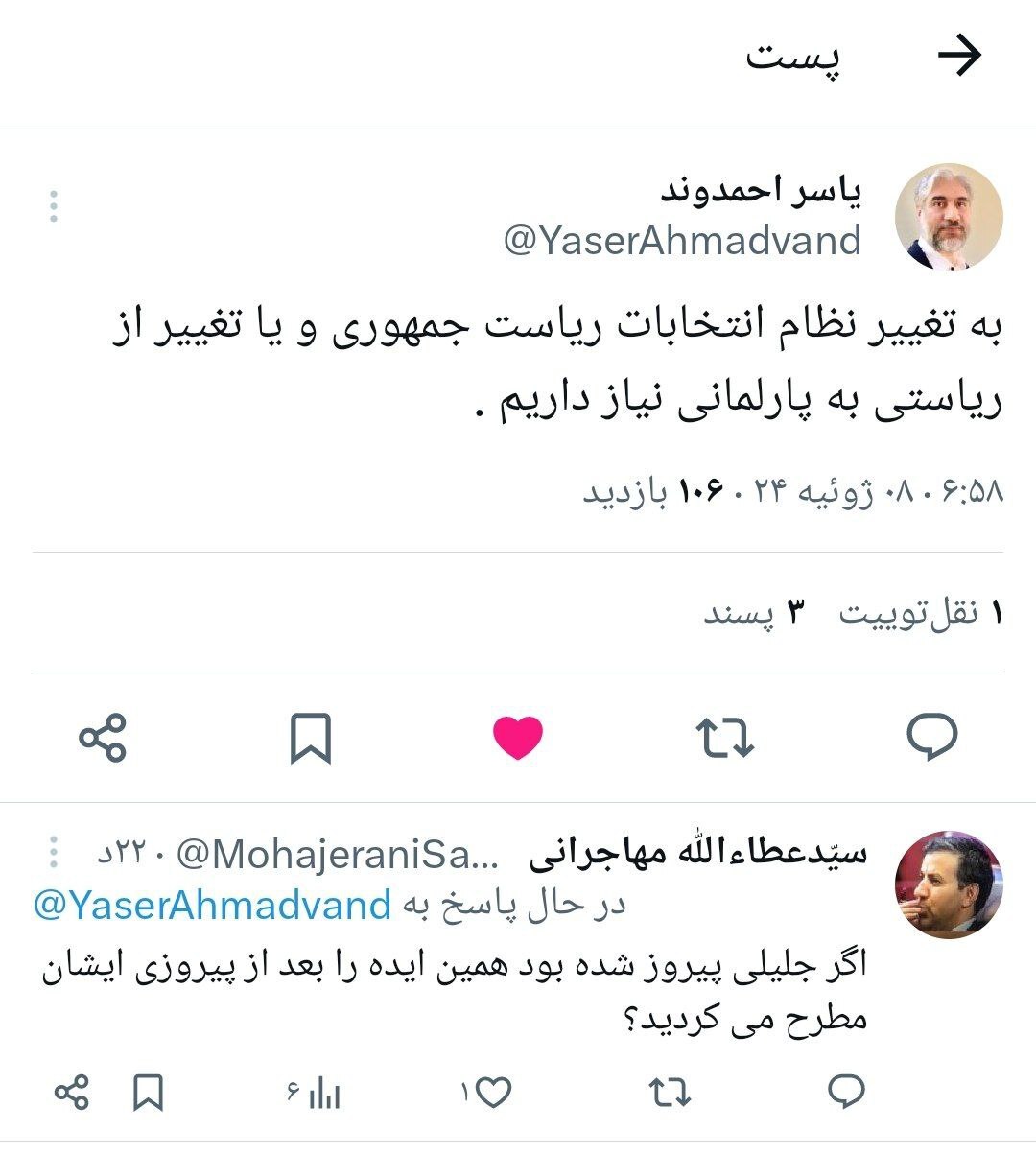Share Mohajerani's reply
The width and height of the screenshot is (1036, 1155).
pos(72,1092)
